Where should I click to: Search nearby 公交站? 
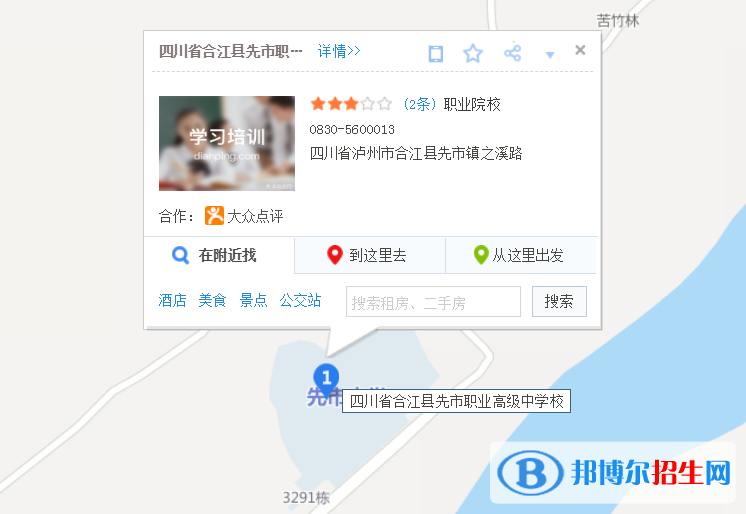[300, 300]
